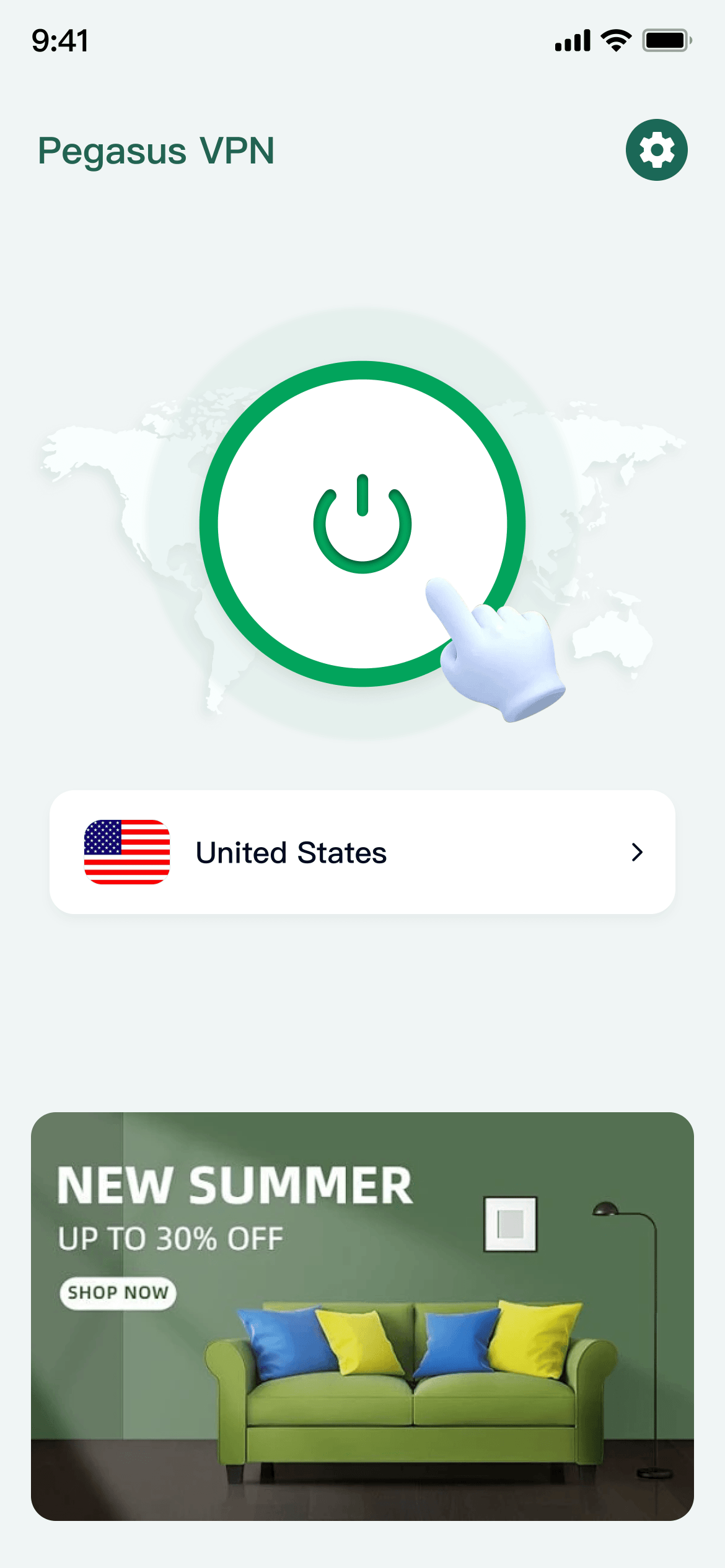
Task: Tap the power button to connect VPN
Action: (362, 523)
